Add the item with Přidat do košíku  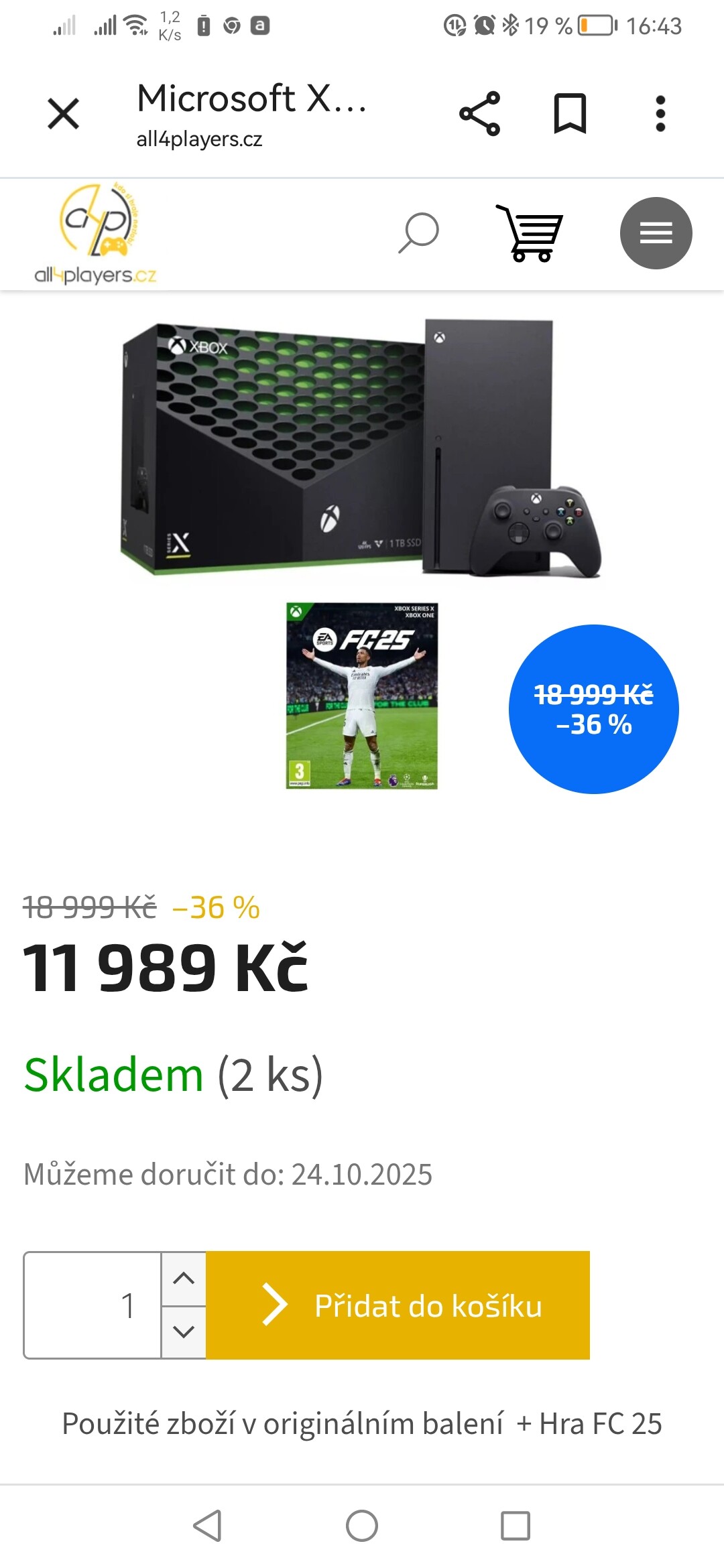click(x=398, y=1305)
